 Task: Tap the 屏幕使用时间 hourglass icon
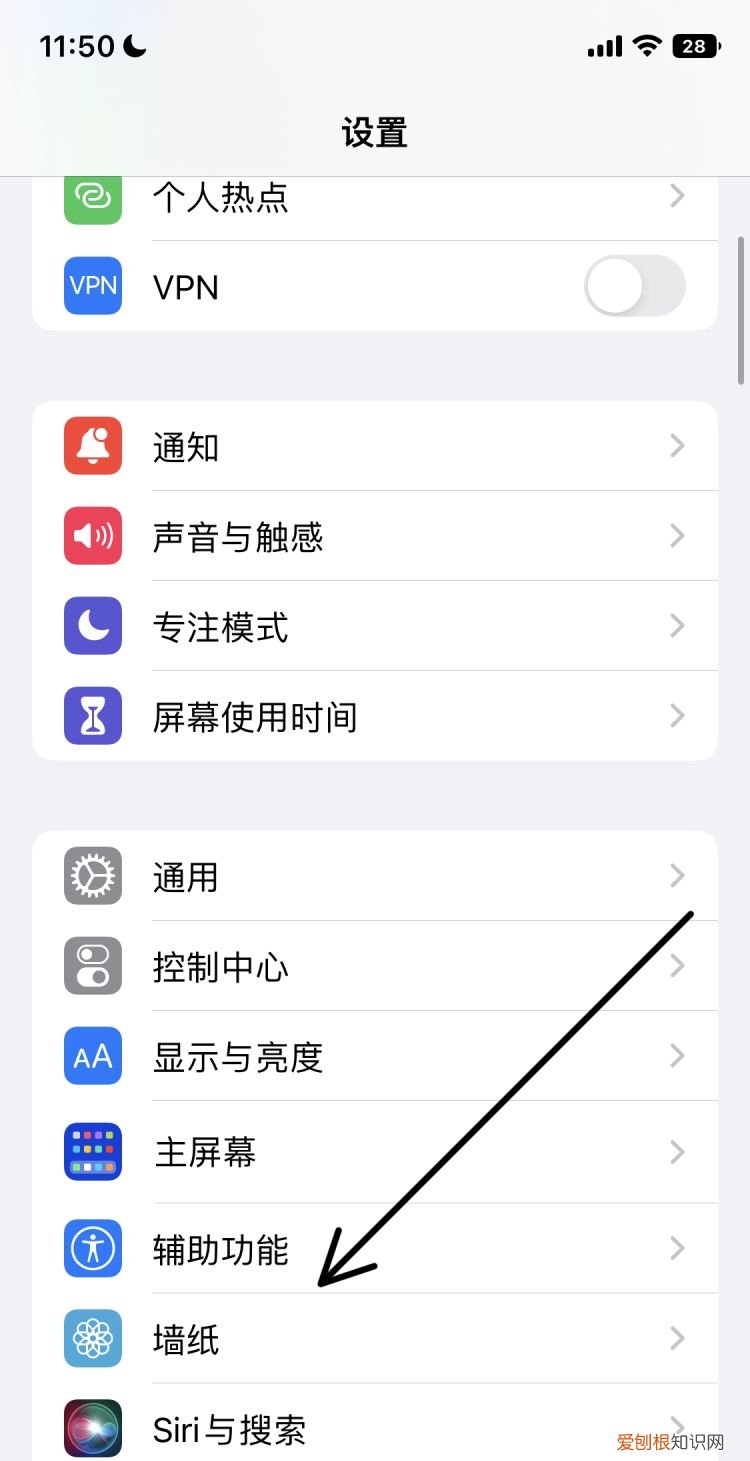coord(92,715)
